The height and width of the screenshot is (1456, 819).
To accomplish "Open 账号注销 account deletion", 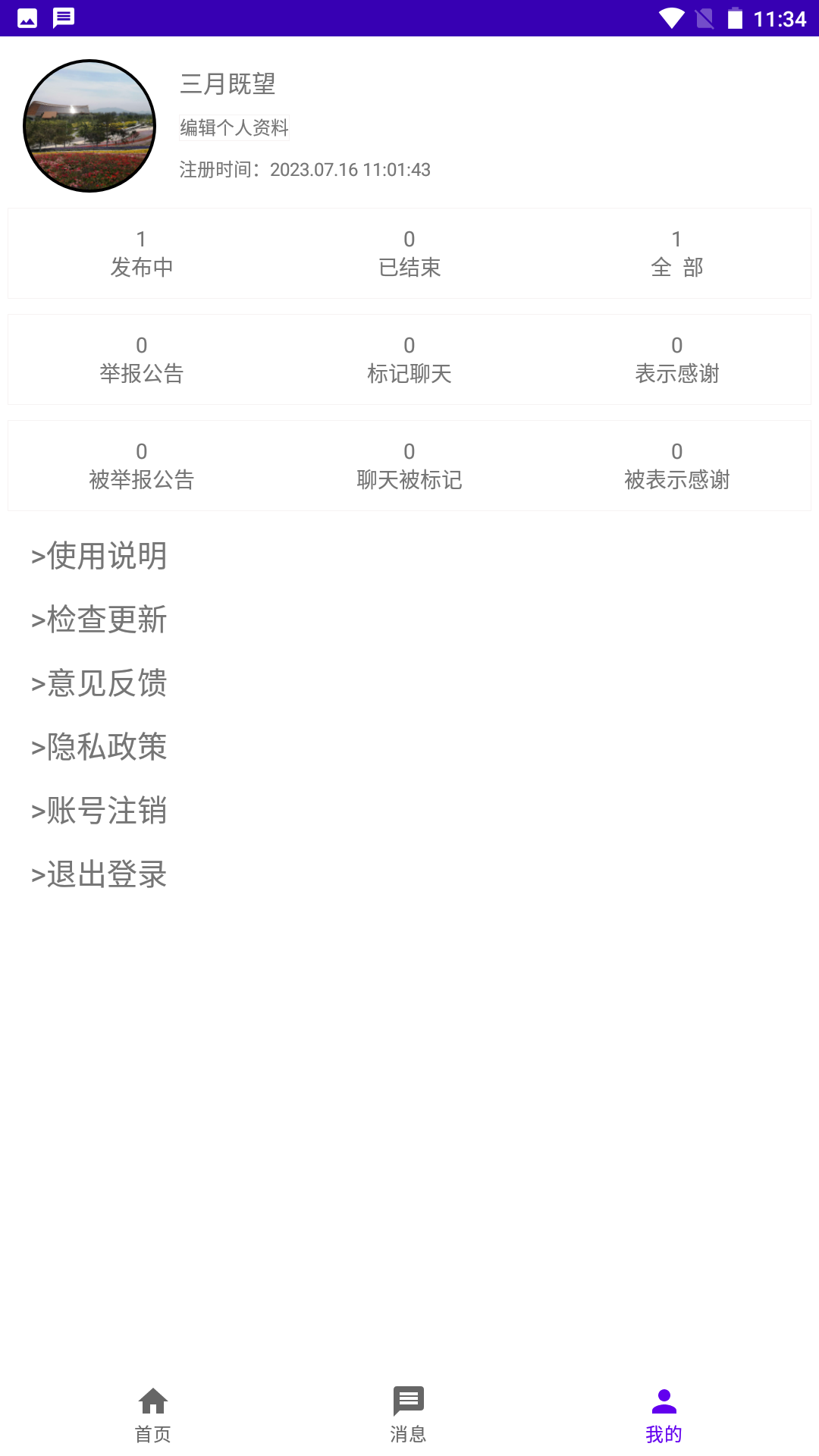I will [99, 811].
